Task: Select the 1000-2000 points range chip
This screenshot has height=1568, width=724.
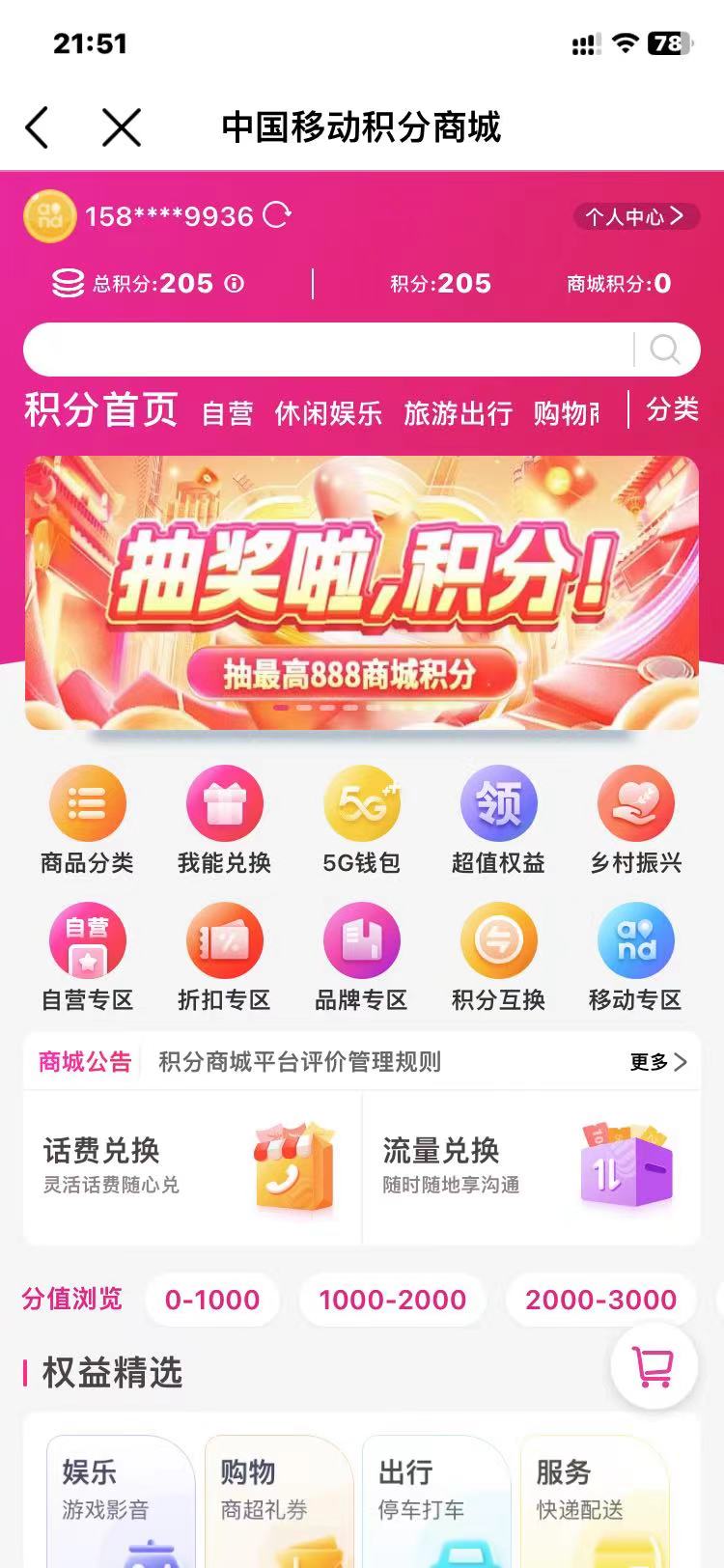Action: (392, 1300)
